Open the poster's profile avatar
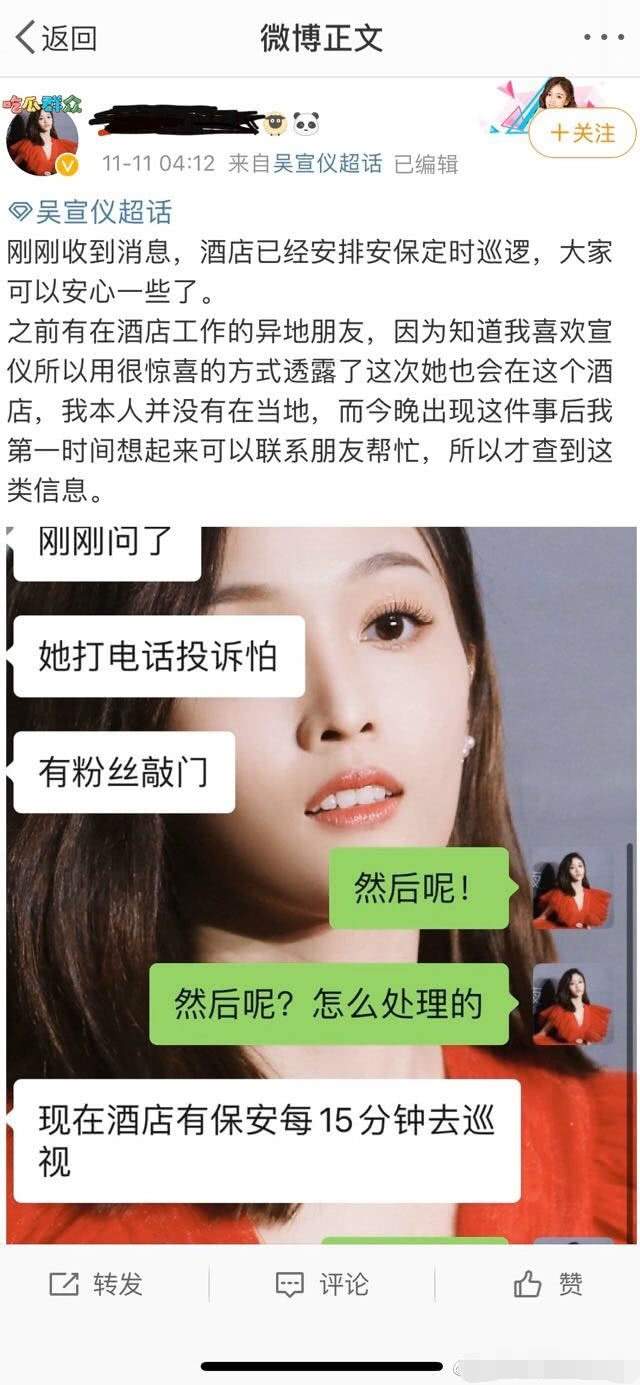This screenshot has height=1385, width=640. pyautogui.click(x=42, y=141)
